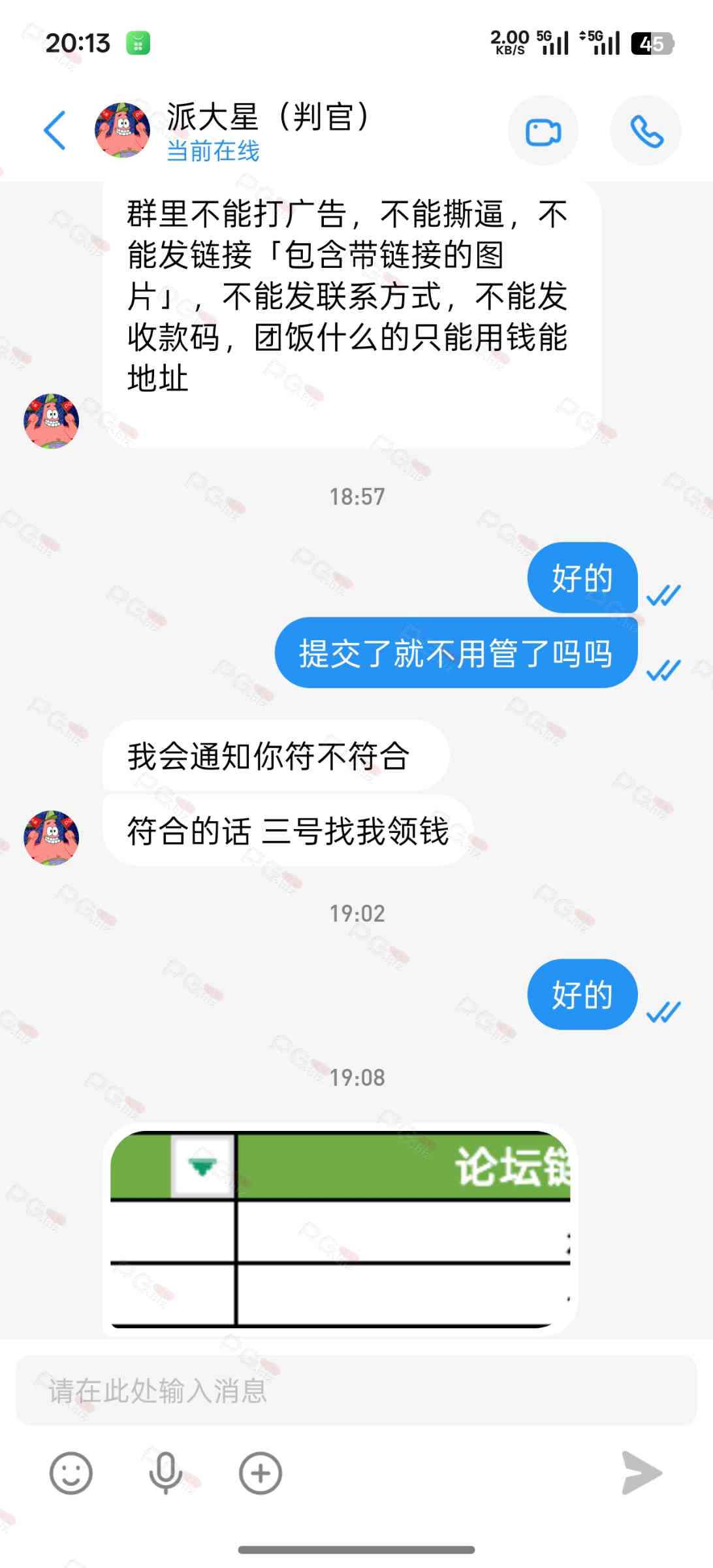
Task: Start a voice call with 派大星
Action: (x=646, y=131)
